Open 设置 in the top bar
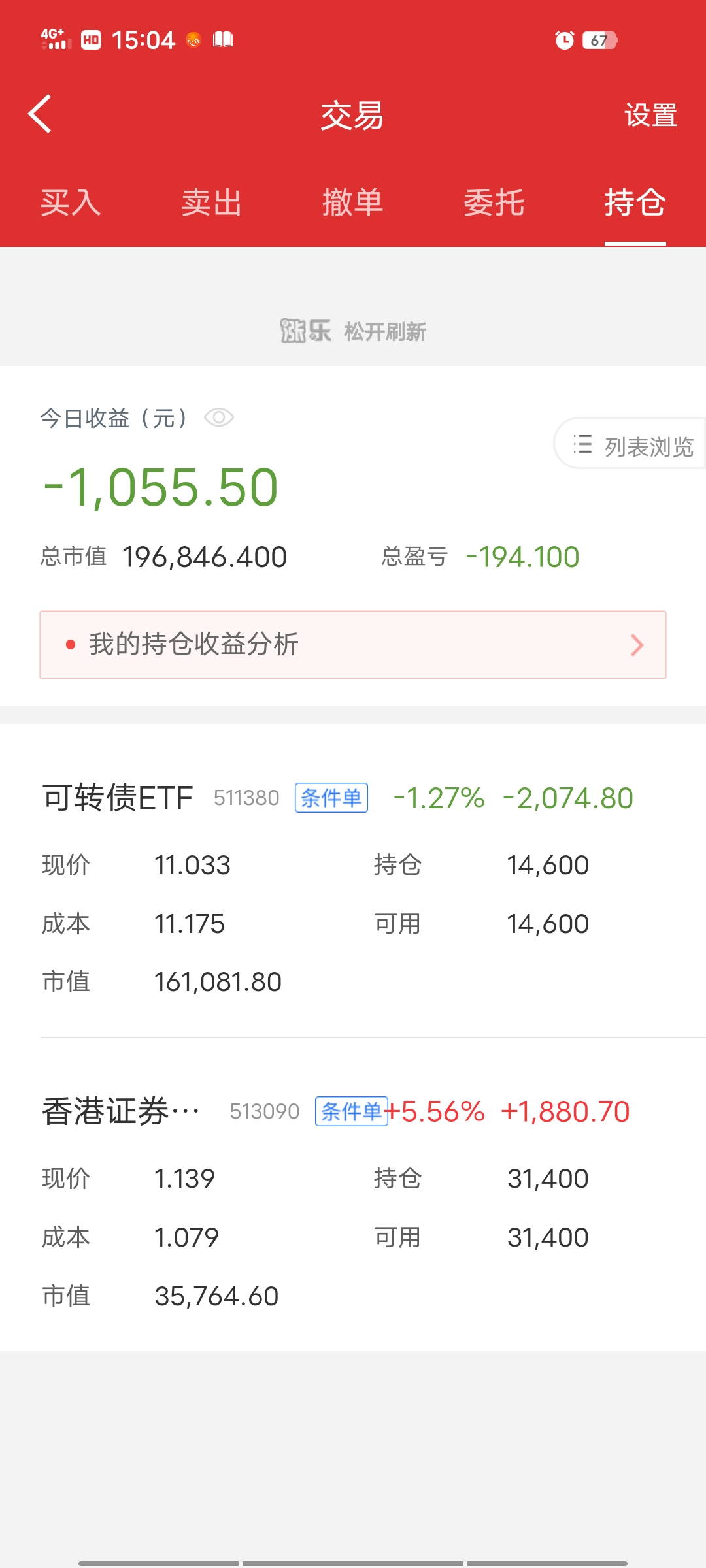 click(650, 116)
